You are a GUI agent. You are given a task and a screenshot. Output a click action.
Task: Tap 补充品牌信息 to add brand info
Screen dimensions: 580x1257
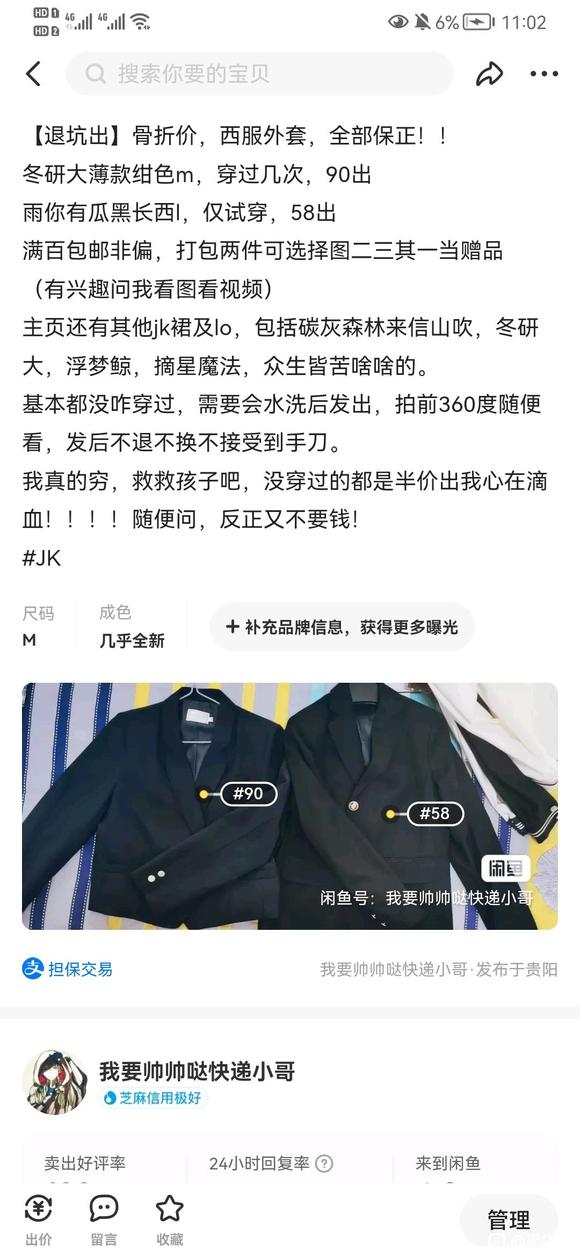click(341, 627)
